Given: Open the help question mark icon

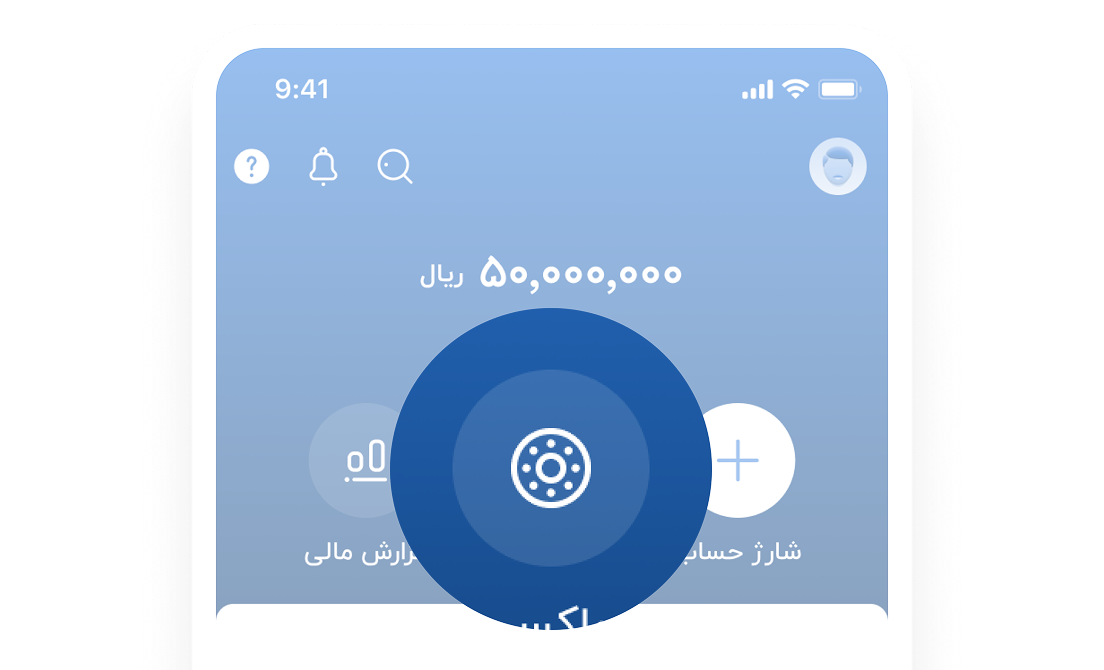Looking at the screenshot, I should click(x=251, y=167).
